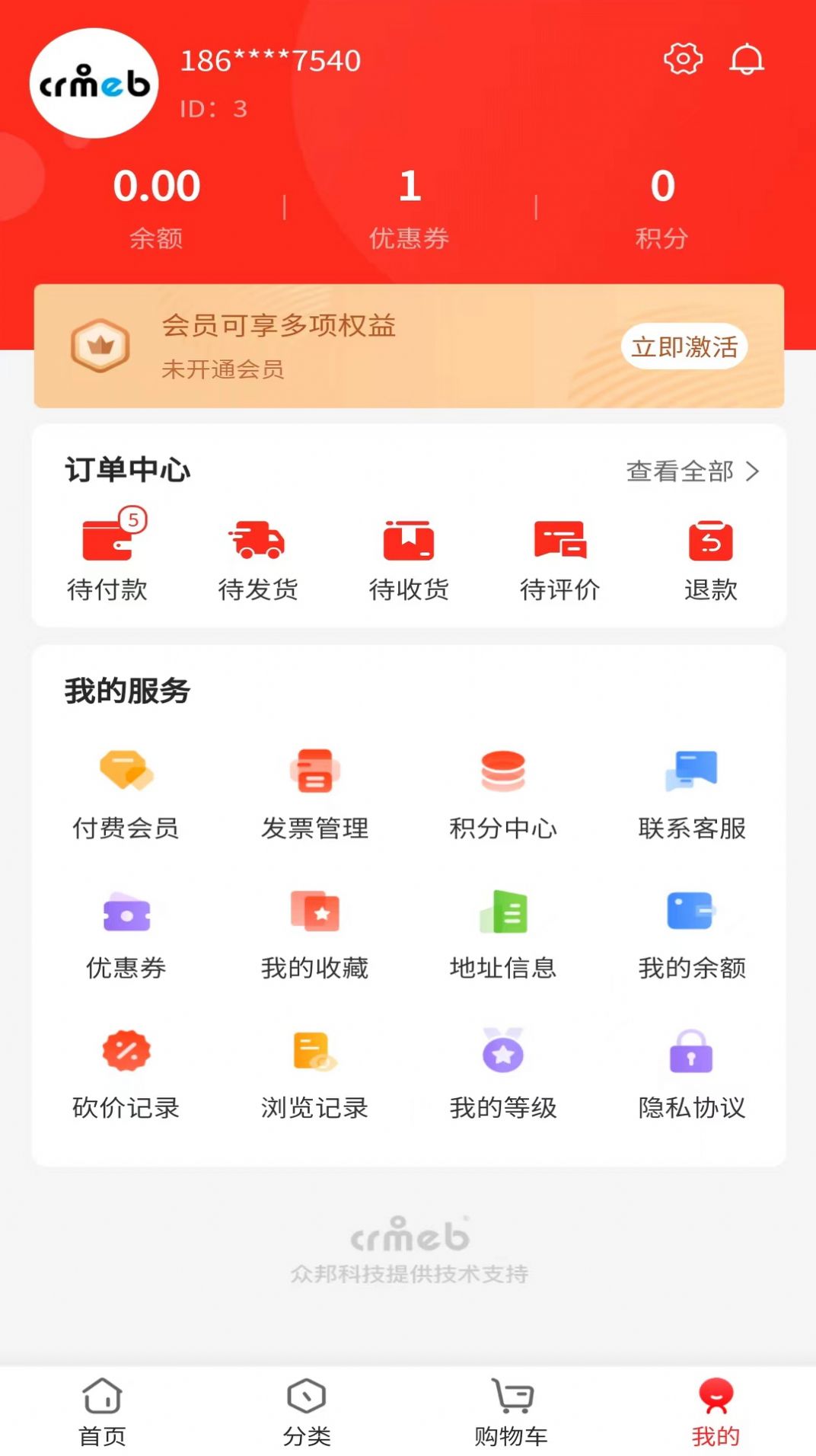Open the settings gear
816x1456 pixels.
point(683,59)
